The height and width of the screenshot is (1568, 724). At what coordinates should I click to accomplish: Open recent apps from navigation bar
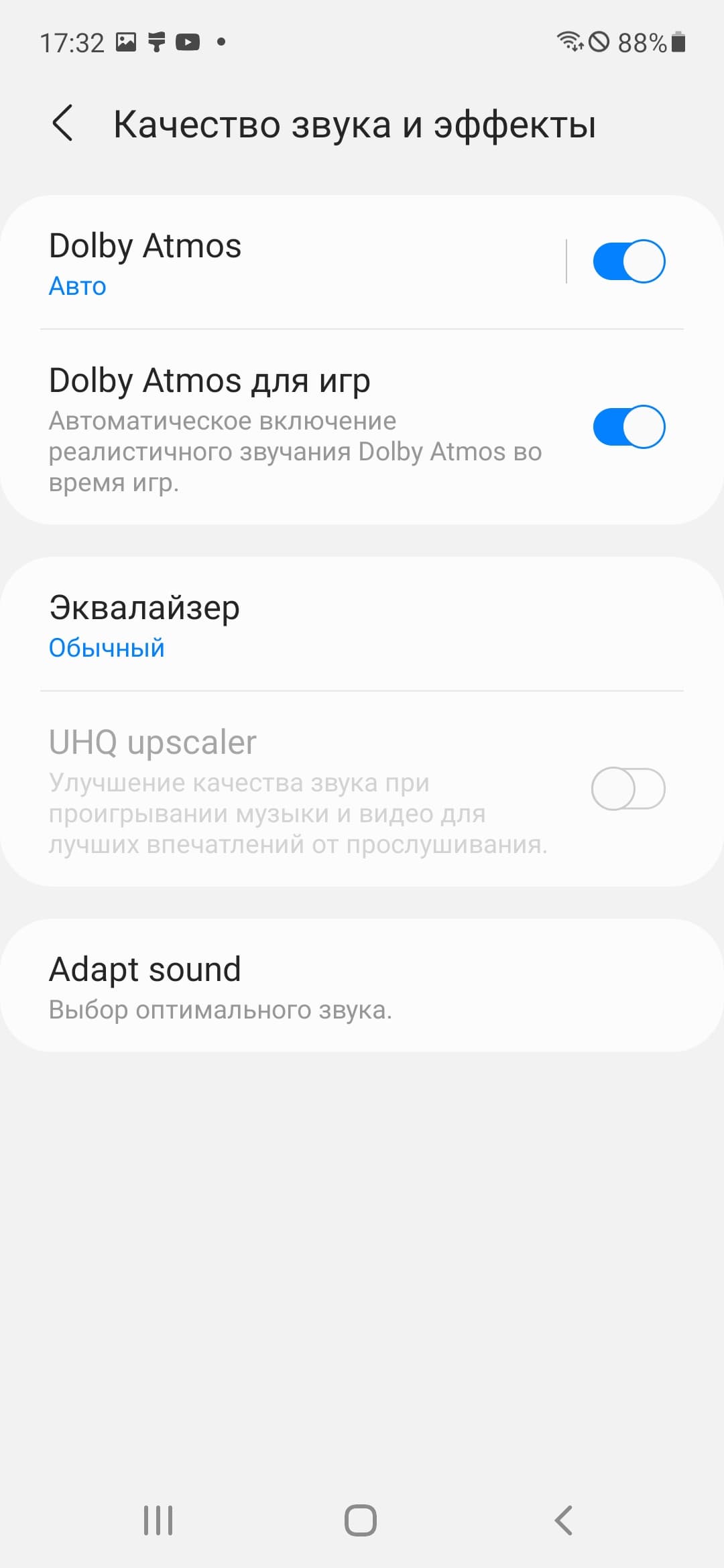click(x=159, y=1520)
